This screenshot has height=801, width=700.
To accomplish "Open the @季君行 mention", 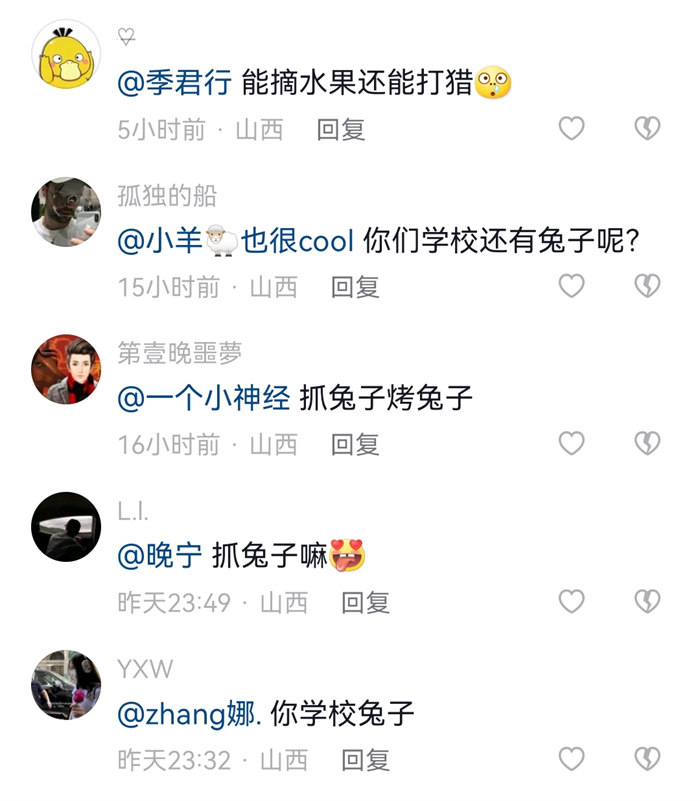I will pos(175,84).
